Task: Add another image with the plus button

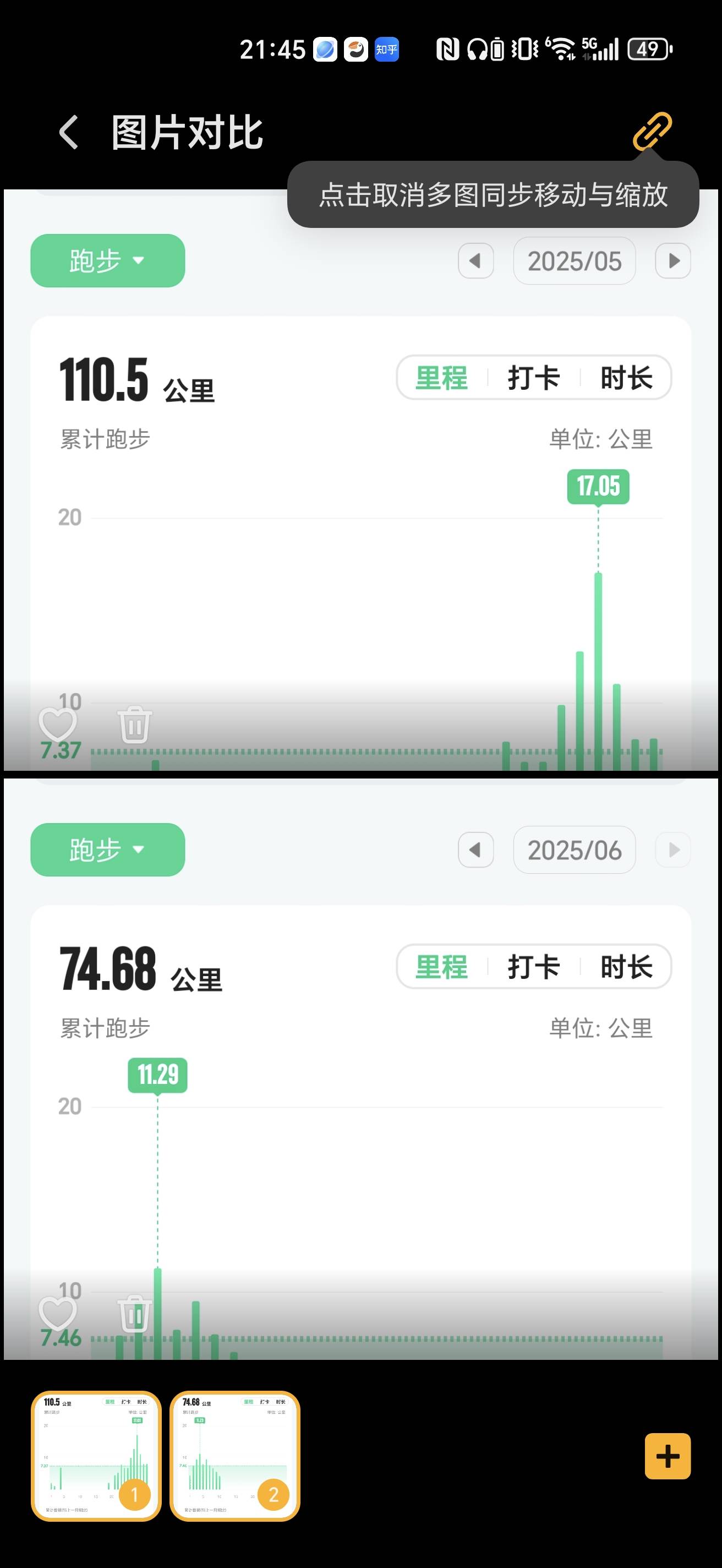Action: 668,1456
